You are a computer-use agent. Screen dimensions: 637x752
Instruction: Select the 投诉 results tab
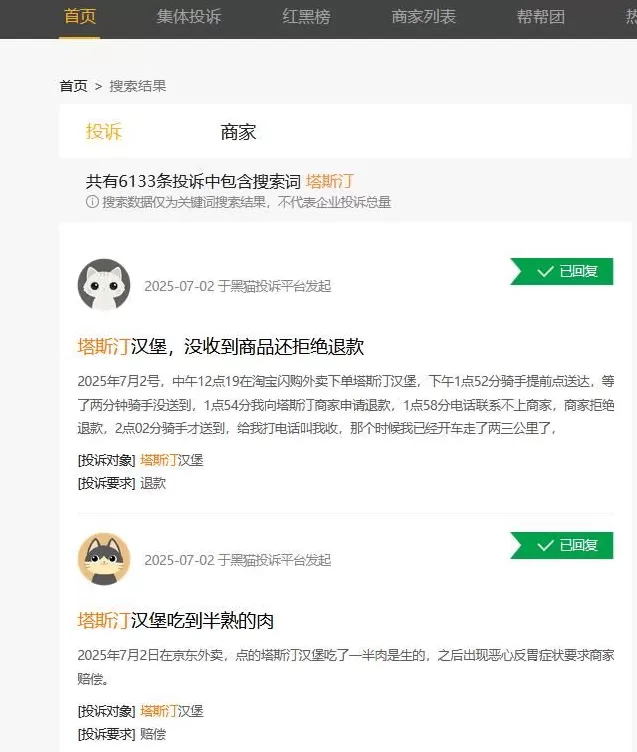coord(104,132)
